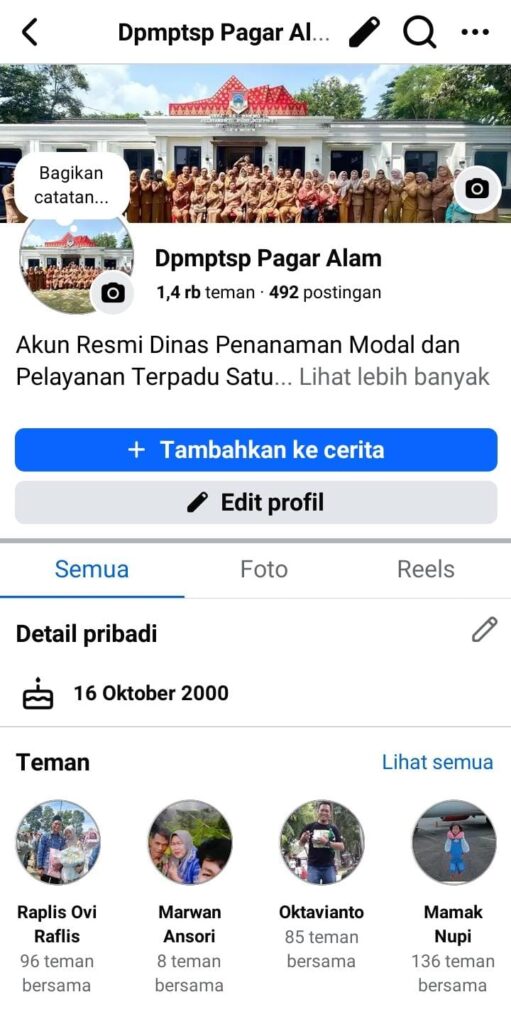The height and width of the screenshot is (1024, 511).
Task: Open 'Edit profil'
Action: [256, 502]
